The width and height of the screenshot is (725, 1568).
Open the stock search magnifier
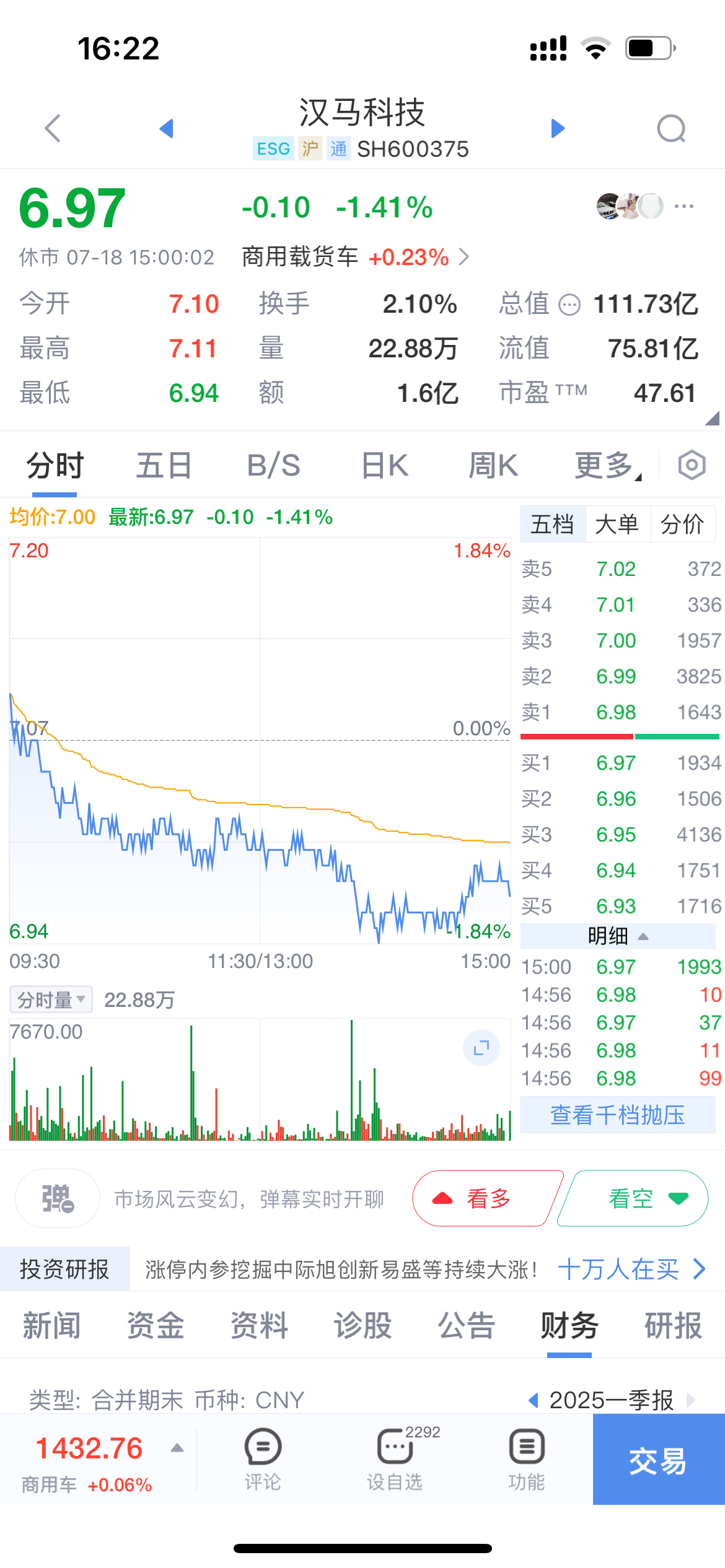coord(671,129)
